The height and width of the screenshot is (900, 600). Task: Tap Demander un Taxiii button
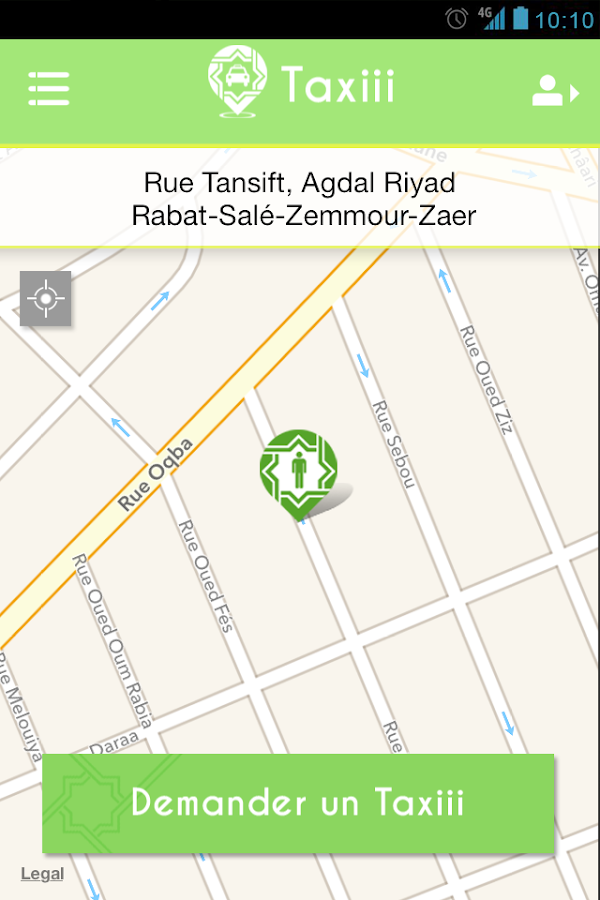[298, 803]
